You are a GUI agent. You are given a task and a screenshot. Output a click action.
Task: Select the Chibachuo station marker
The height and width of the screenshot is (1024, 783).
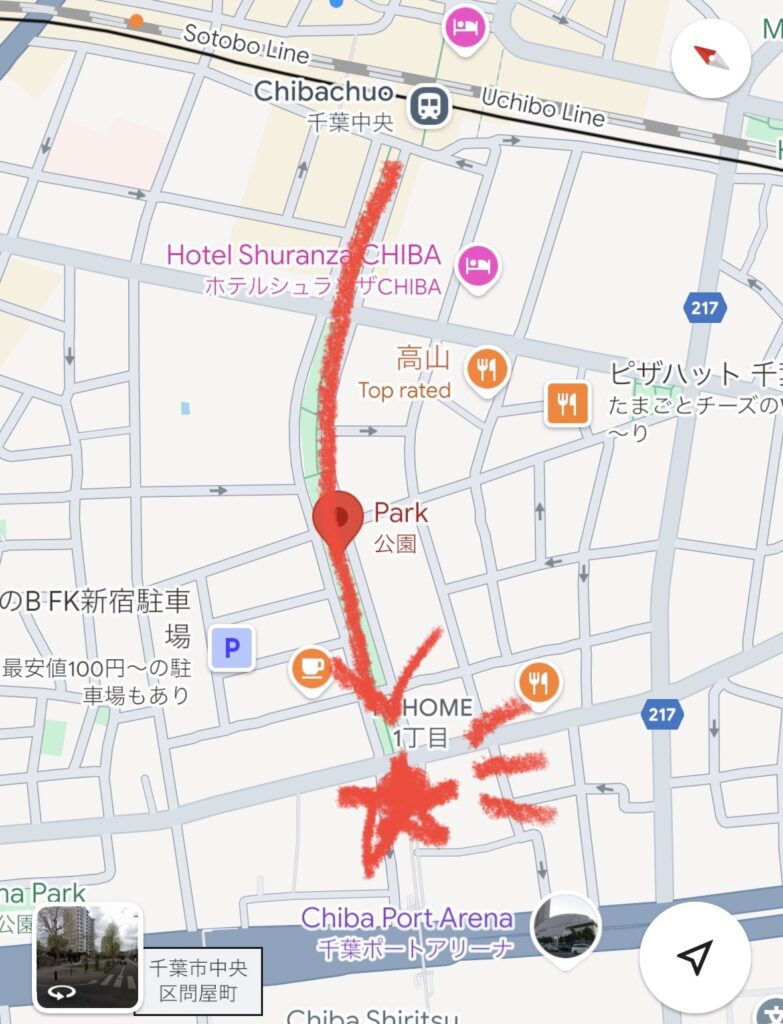pos(429,104)
